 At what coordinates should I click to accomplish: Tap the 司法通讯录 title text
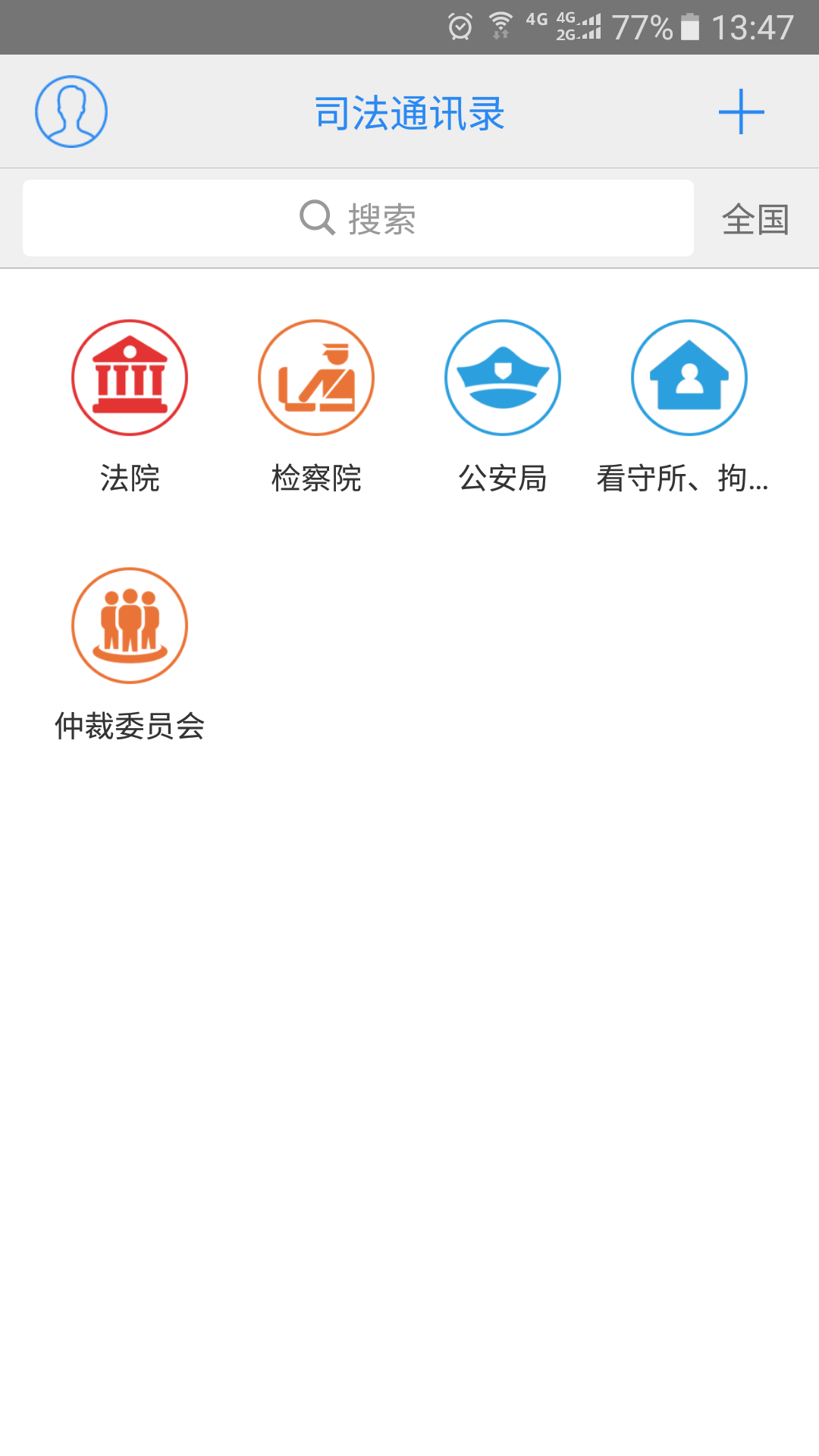point(409,111)
